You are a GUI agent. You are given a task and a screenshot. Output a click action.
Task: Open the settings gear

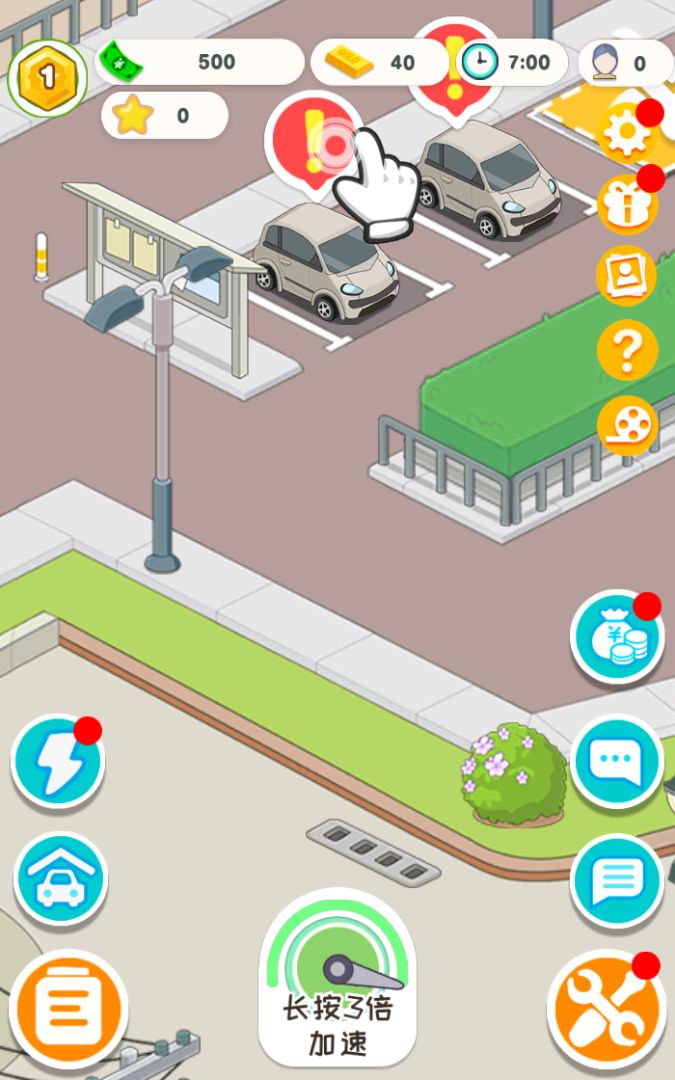627,133
